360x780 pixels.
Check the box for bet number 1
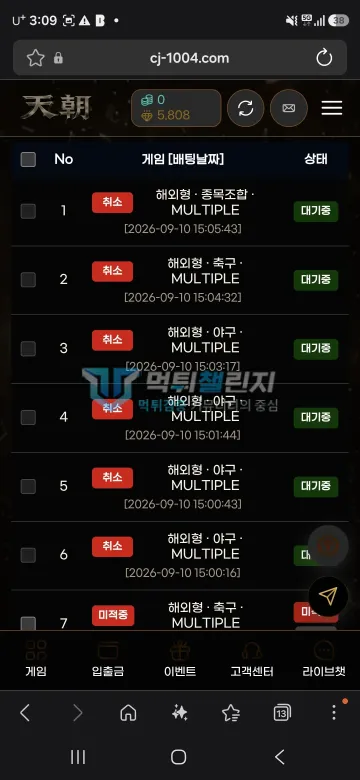(28, 211)
